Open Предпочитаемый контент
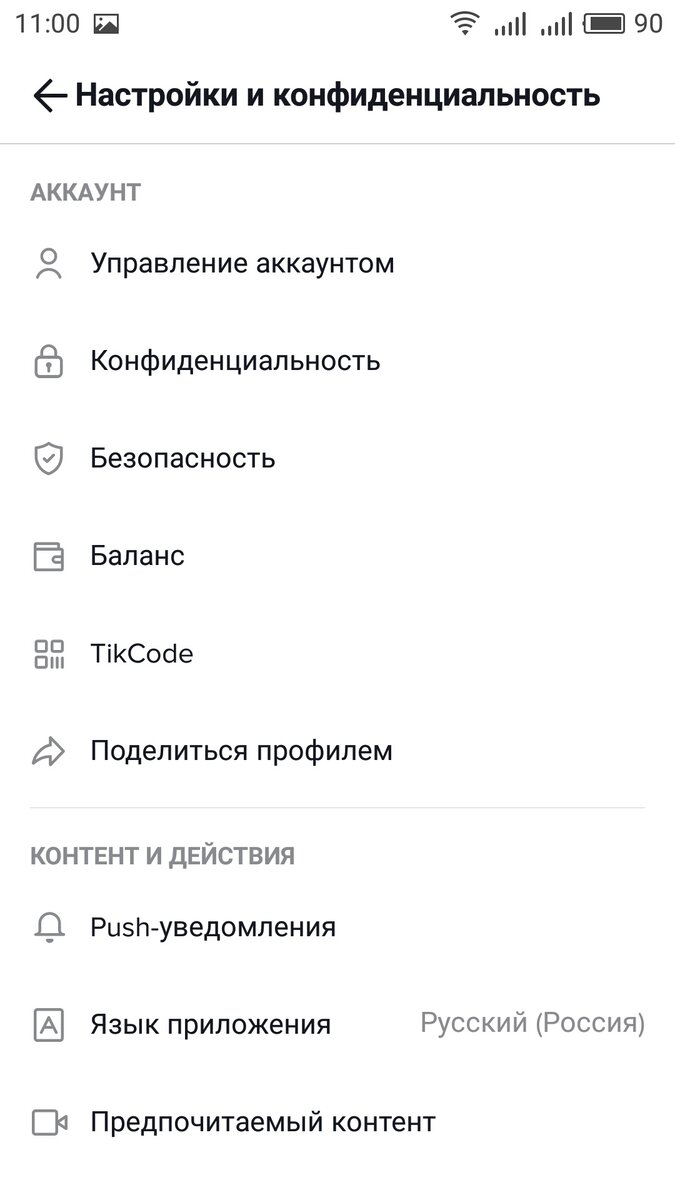675x1200 pixels. click(262, 1122)
